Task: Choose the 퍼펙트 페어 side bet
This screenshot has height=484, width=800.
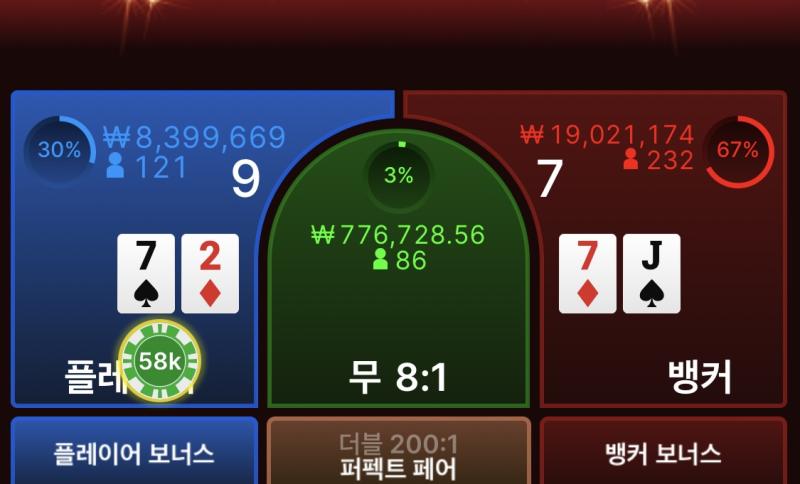Action: point(398,456)
